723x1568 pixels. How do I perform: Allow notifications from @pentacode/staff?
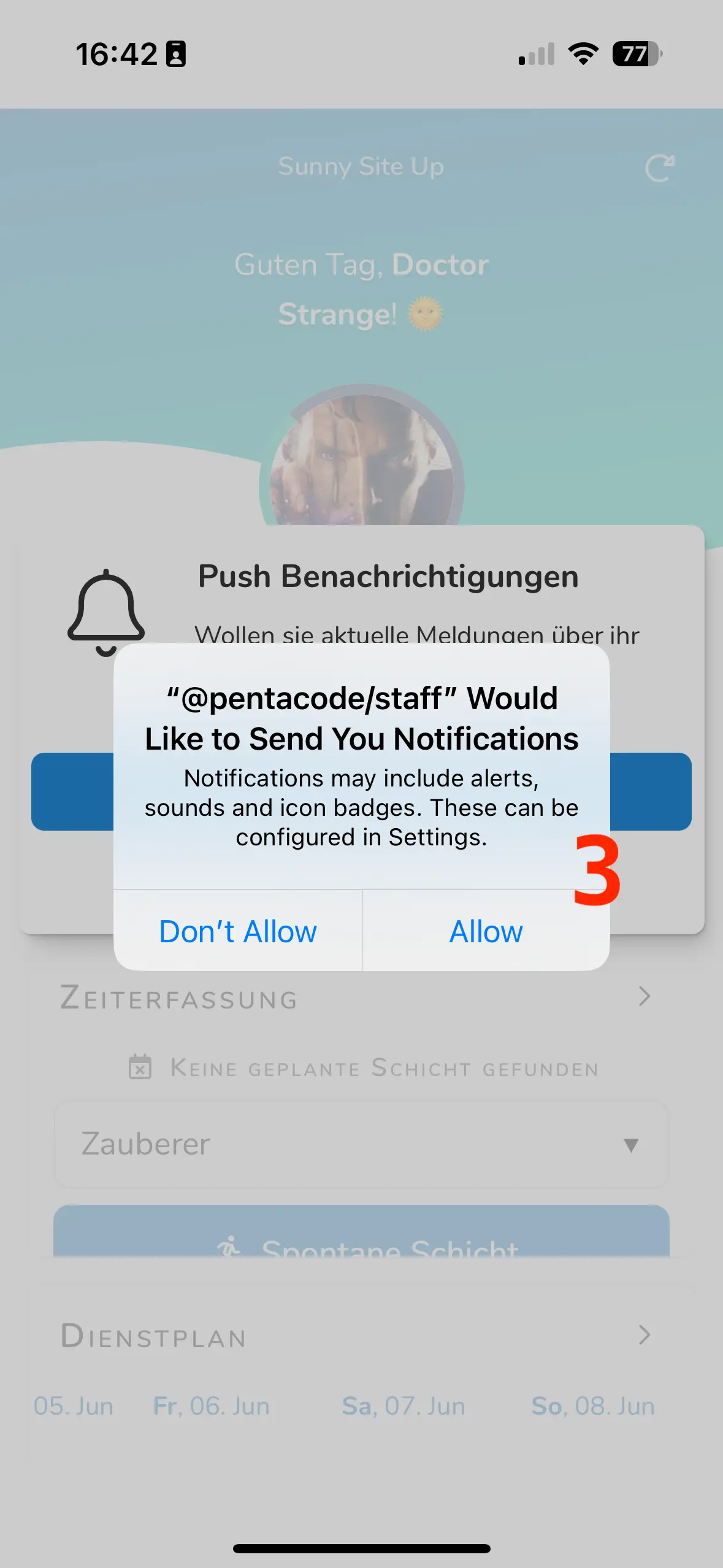pyautogui.click(x=486, y=931)
